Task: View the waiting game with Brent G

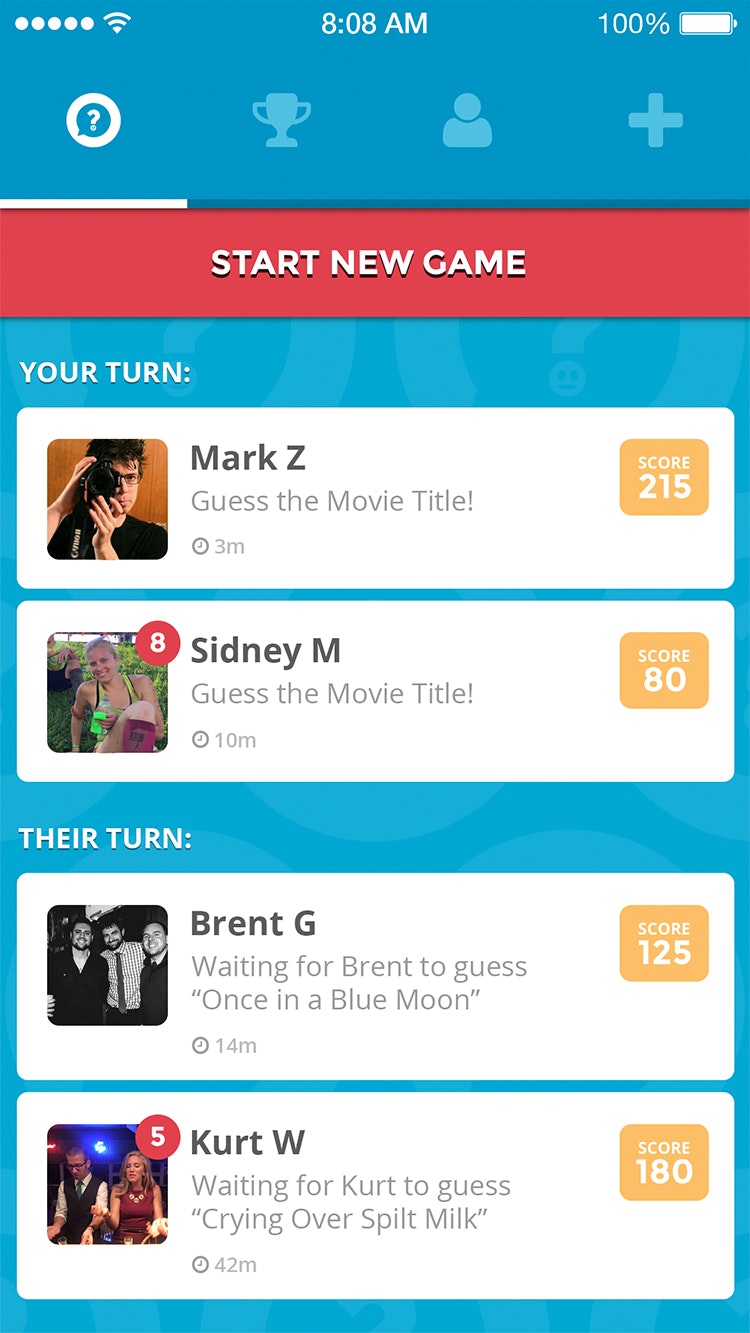Action: point(375,976)
